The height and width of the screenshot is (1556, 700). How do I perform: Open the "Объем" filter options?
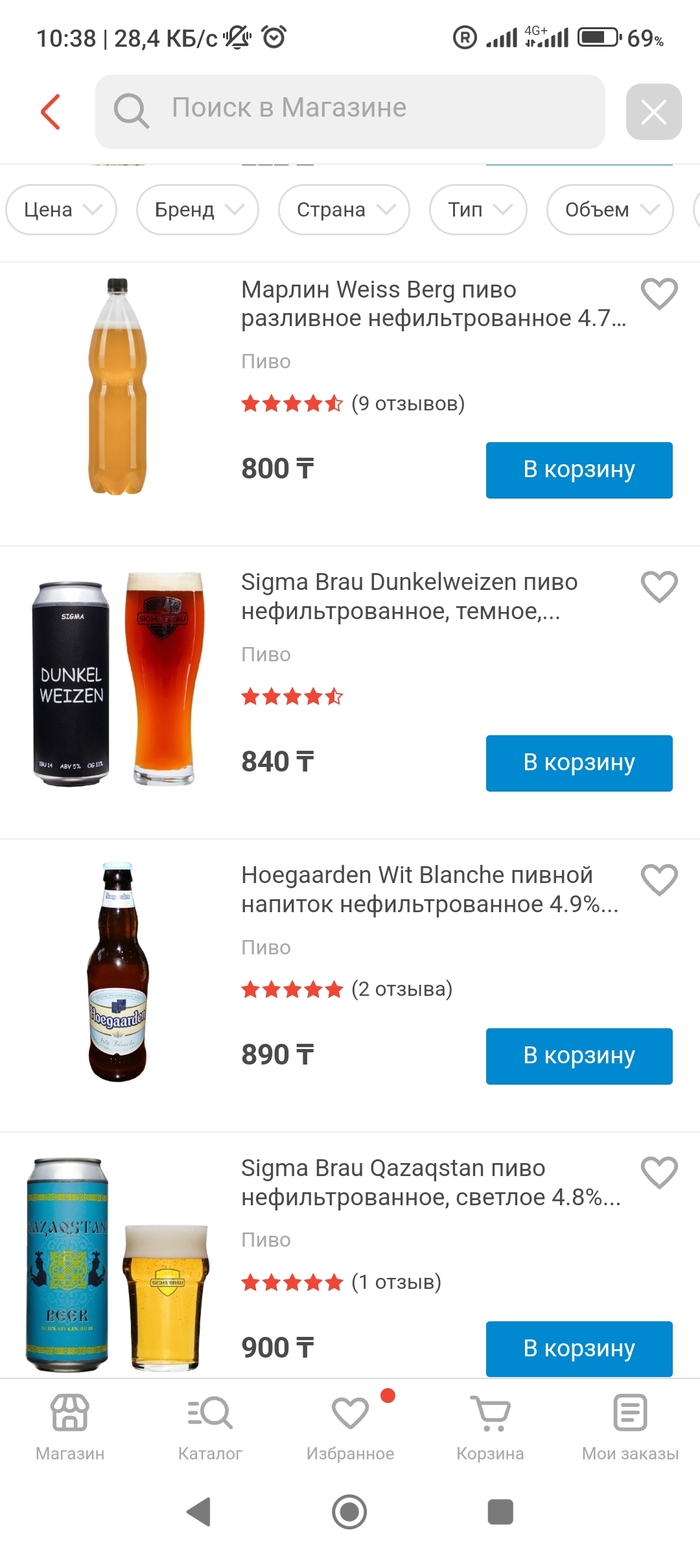pyautogui.click(x=610, y=210)
